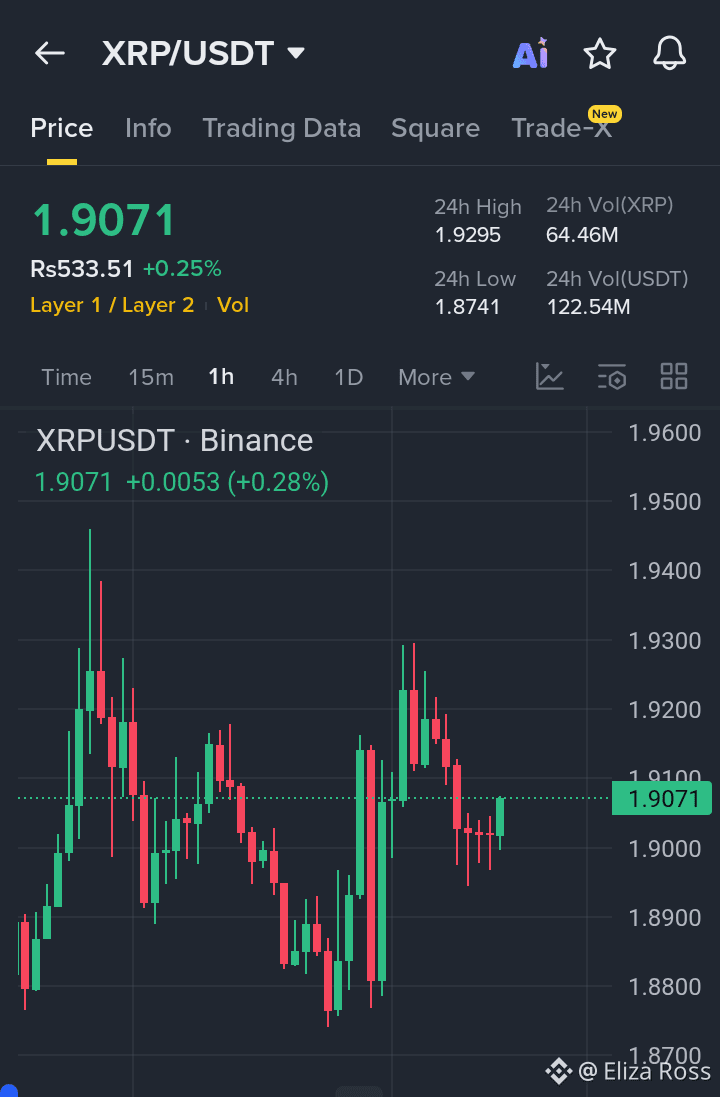Select the 1D timeframe
720x1097 pixels.
click(x=348, y=377)
